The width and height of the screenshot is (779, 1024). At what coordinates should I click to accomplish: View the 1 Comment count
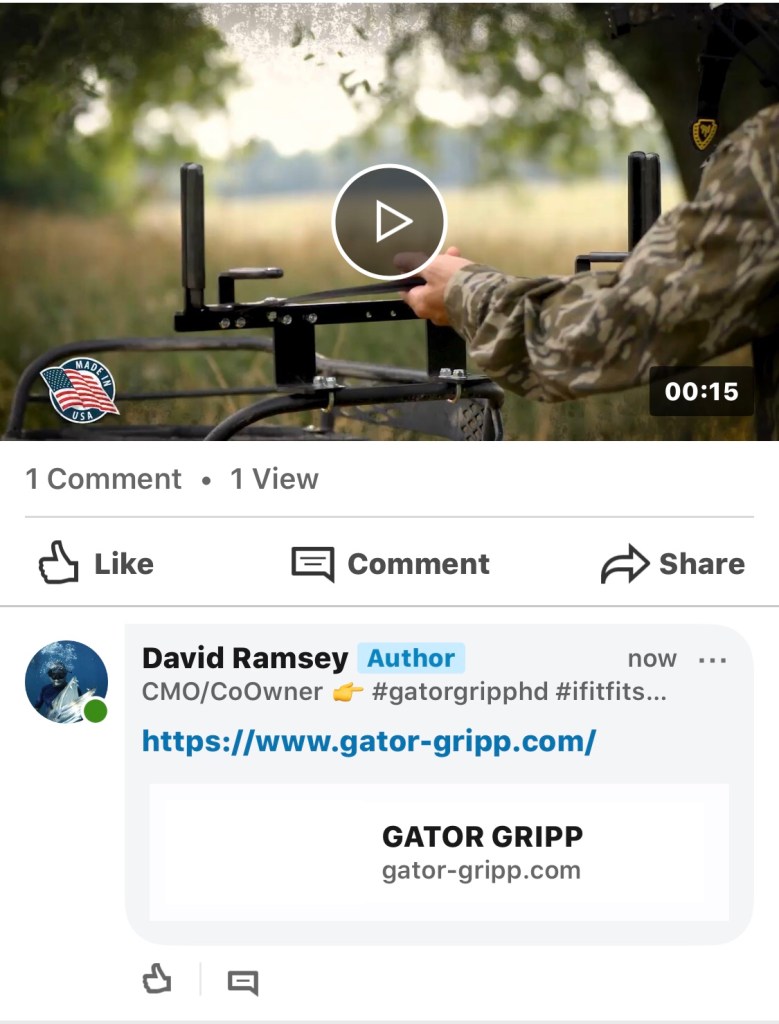[x=104, y=479]
